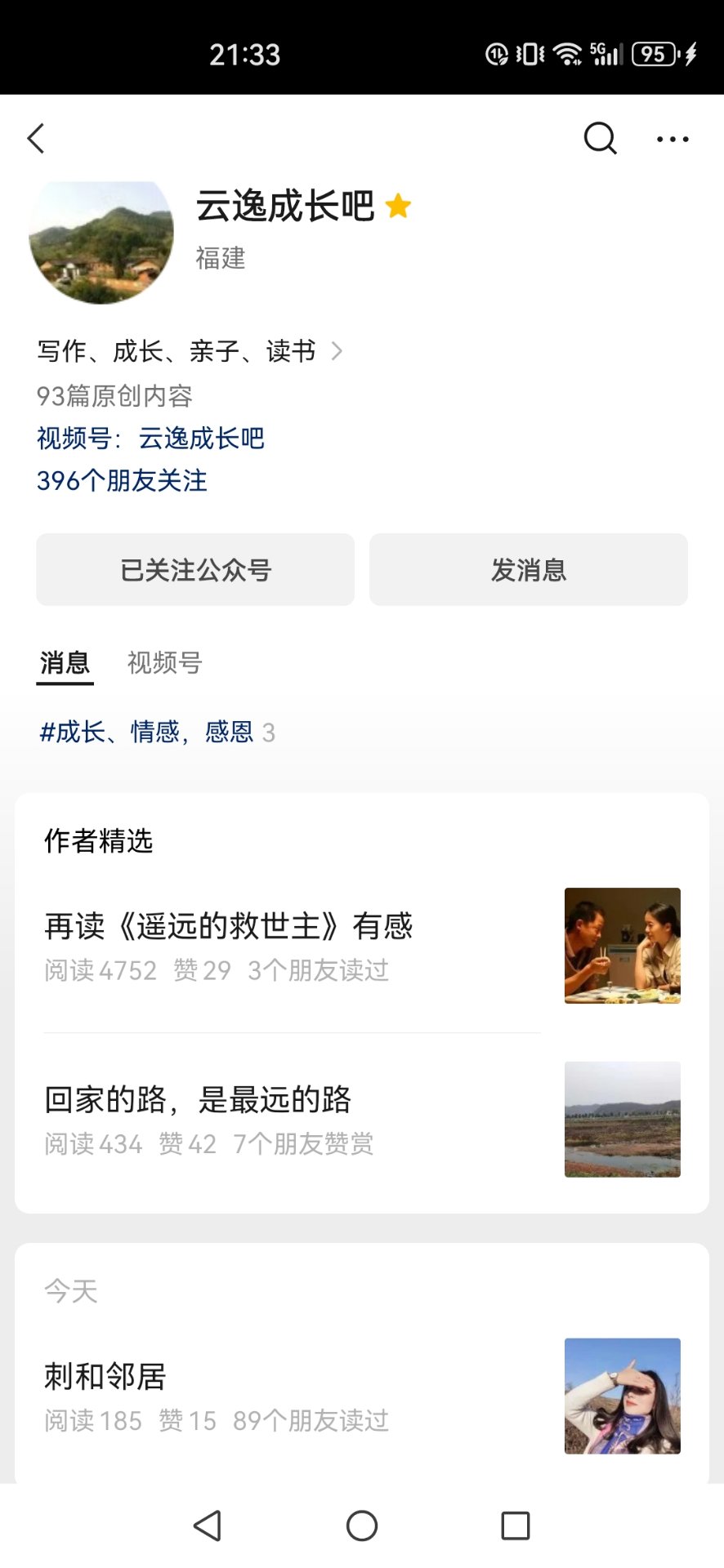
Task: Tap 发消息 to message the account
Action: point(529,570)
